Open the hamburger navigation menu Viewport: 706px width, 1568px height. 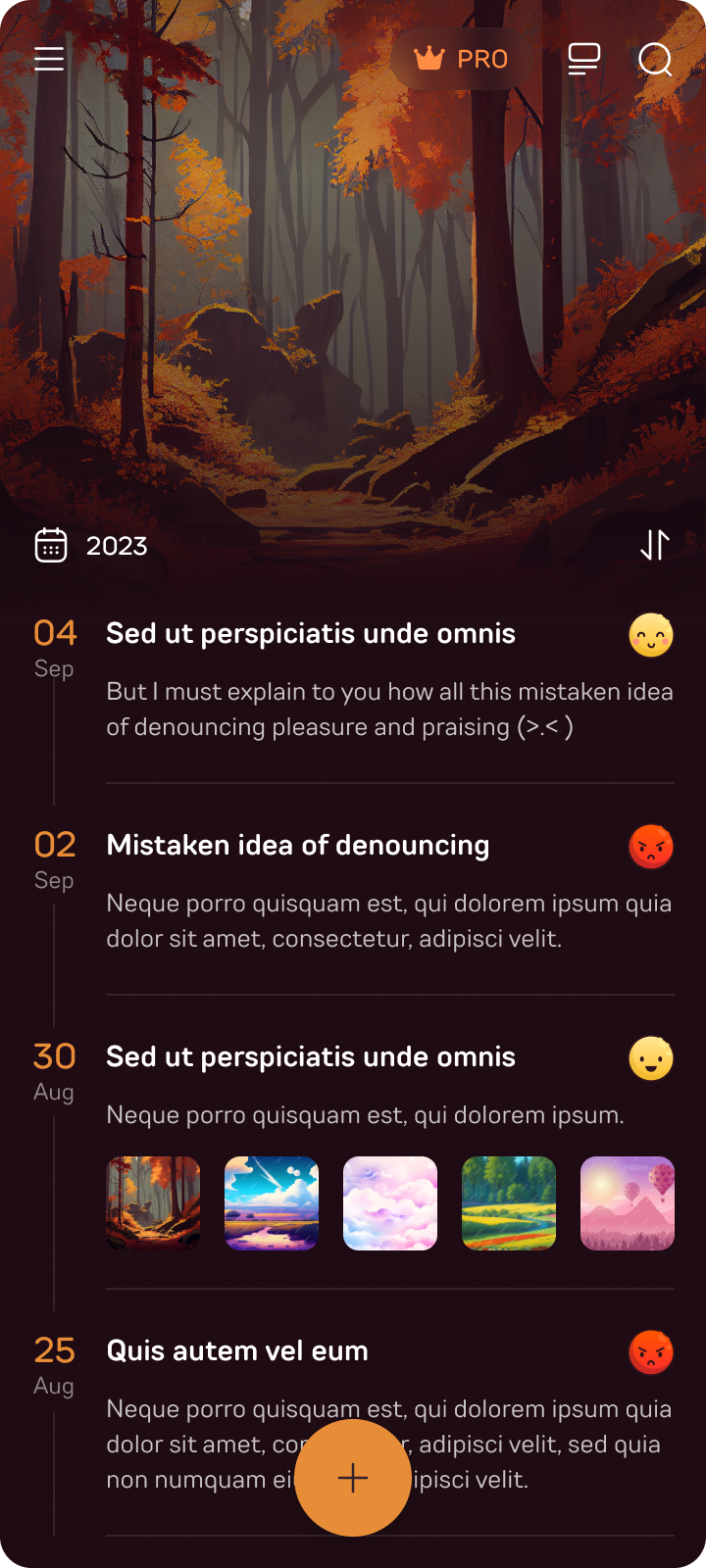point(49,59)
